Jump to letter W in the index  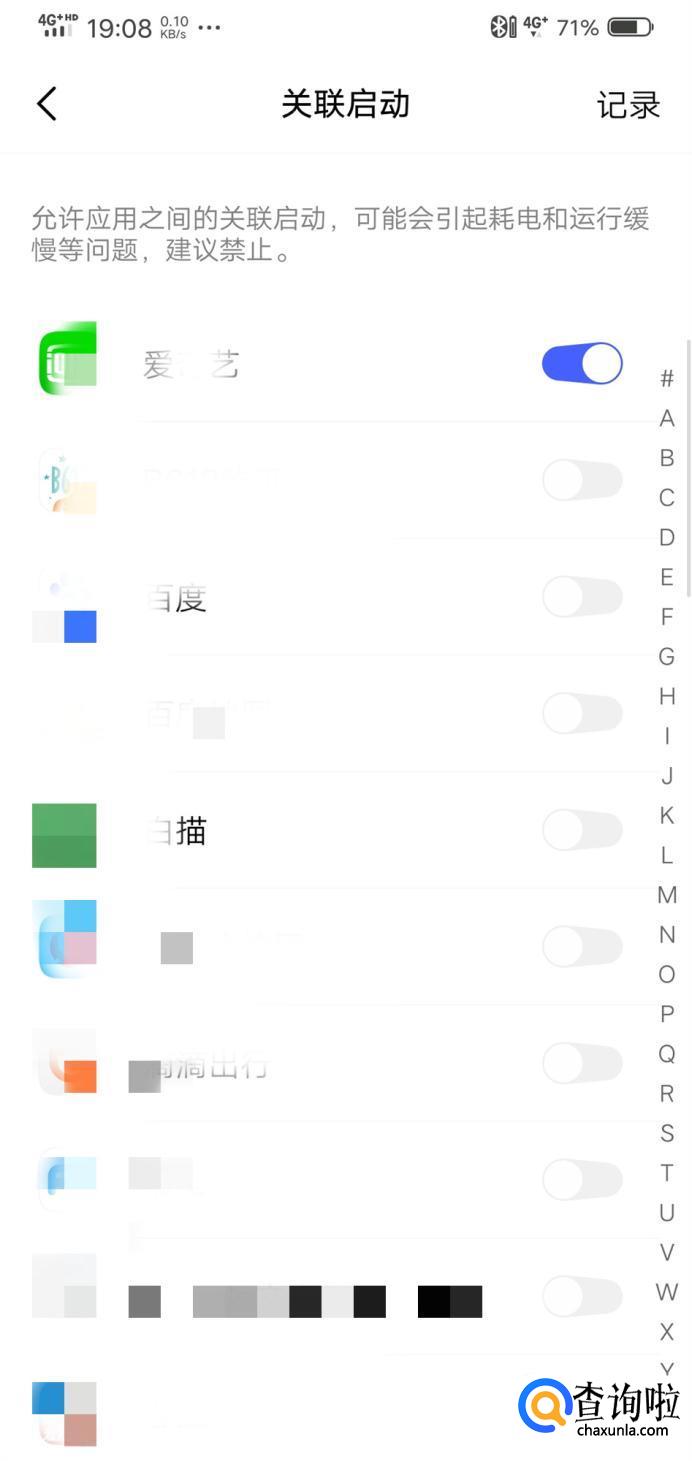pos(667,1291)
